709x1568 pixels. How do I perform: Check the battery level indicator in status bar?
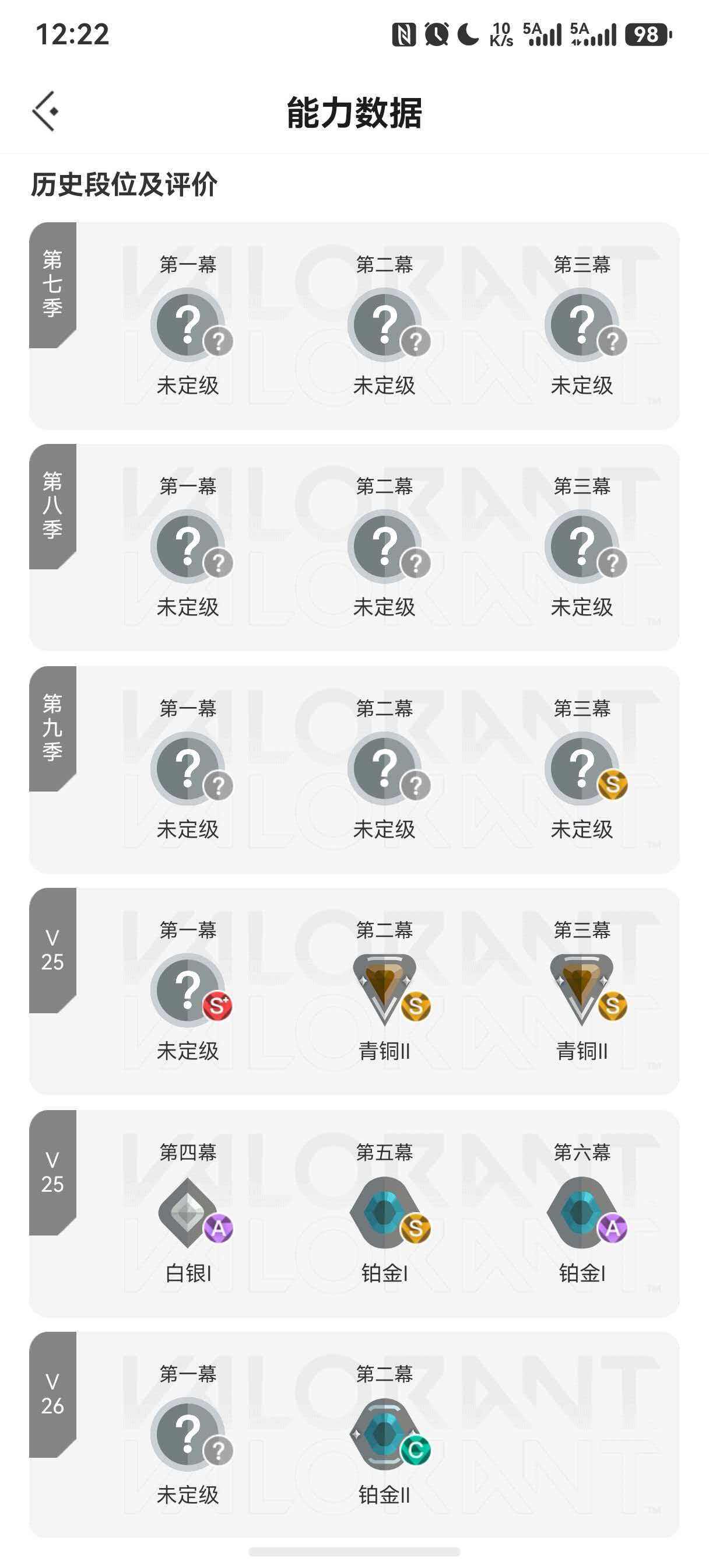645,36
